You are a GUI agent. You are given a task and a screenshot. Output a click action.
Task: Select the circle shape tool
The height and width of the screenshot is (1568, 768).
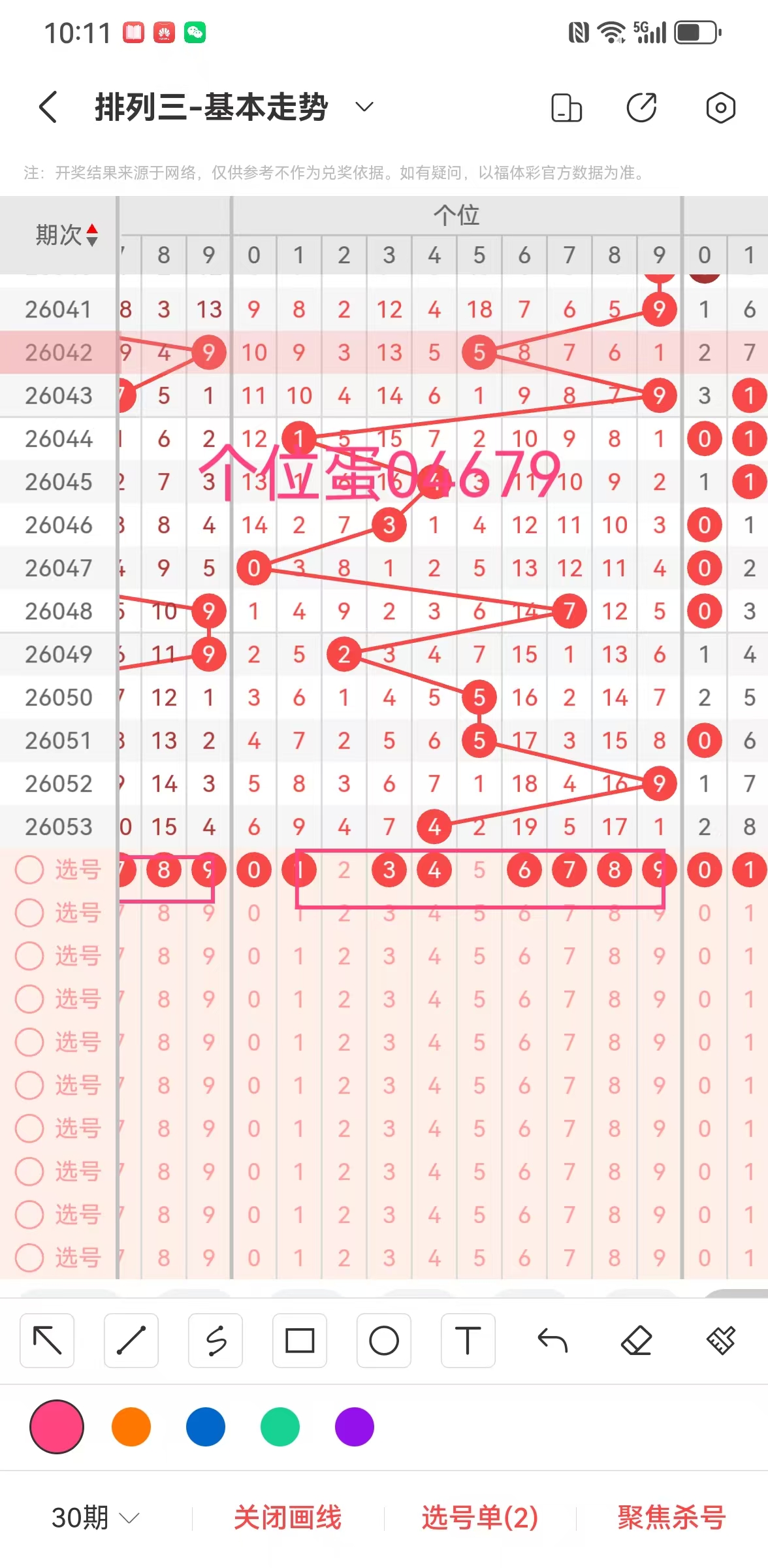click(384, 1341)
